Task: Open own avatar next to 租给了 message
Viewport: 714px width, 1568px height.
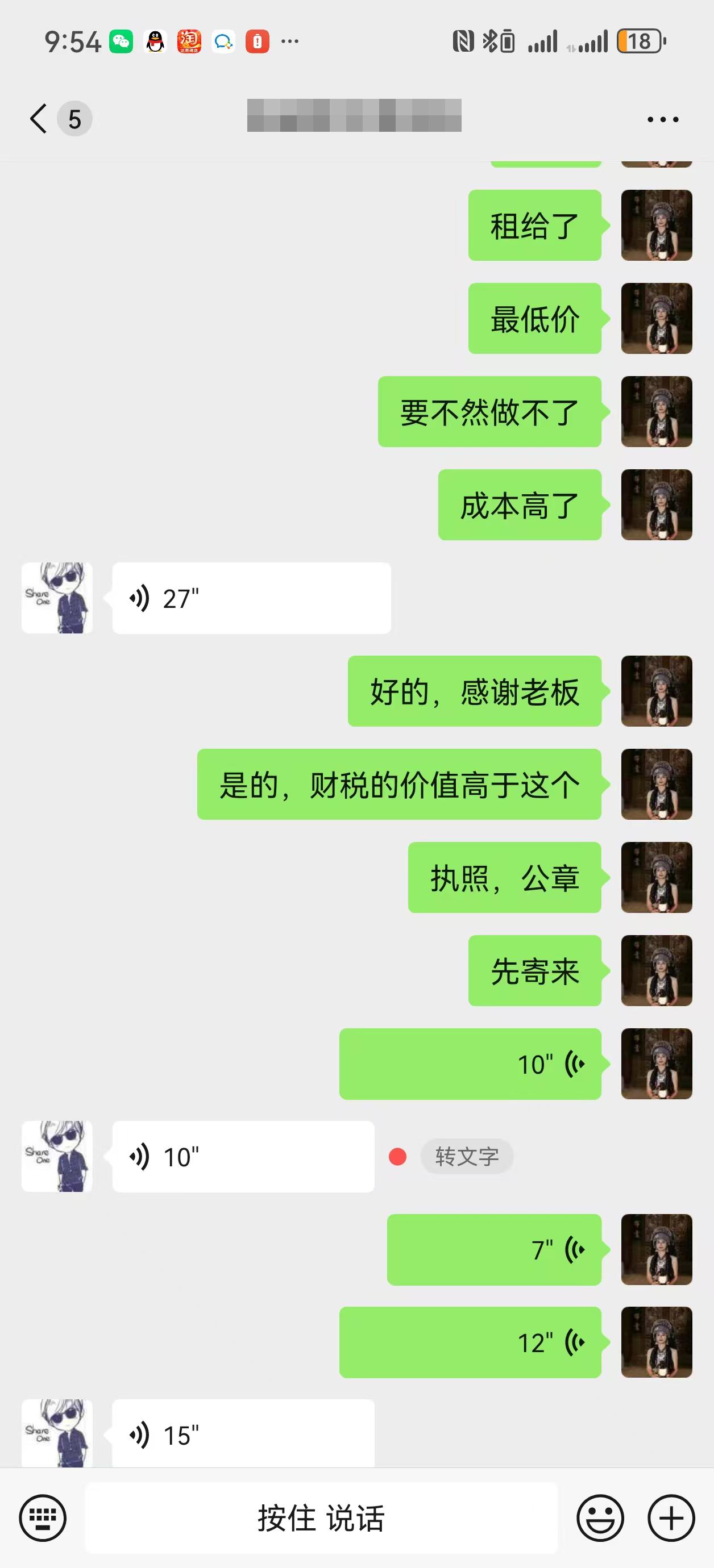Action: tap(656, 225)
